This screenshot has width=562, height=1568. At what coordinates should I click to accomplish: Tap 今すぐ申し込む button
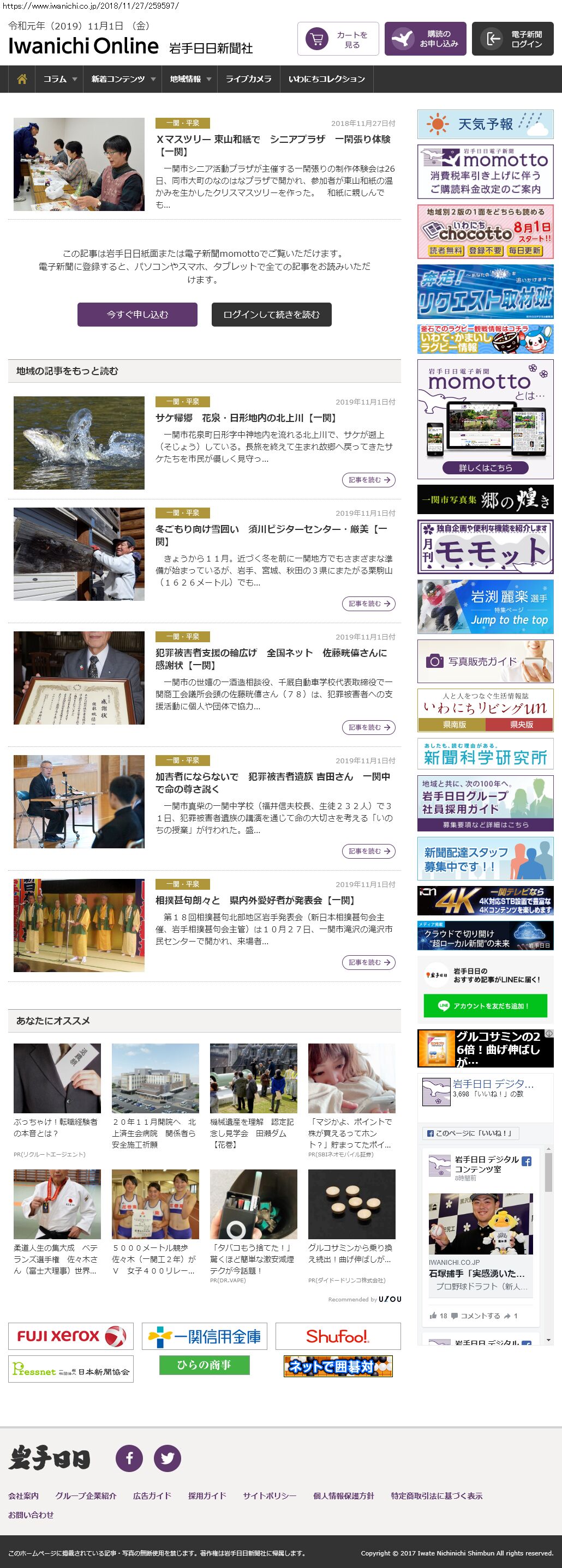pos(137,315)
